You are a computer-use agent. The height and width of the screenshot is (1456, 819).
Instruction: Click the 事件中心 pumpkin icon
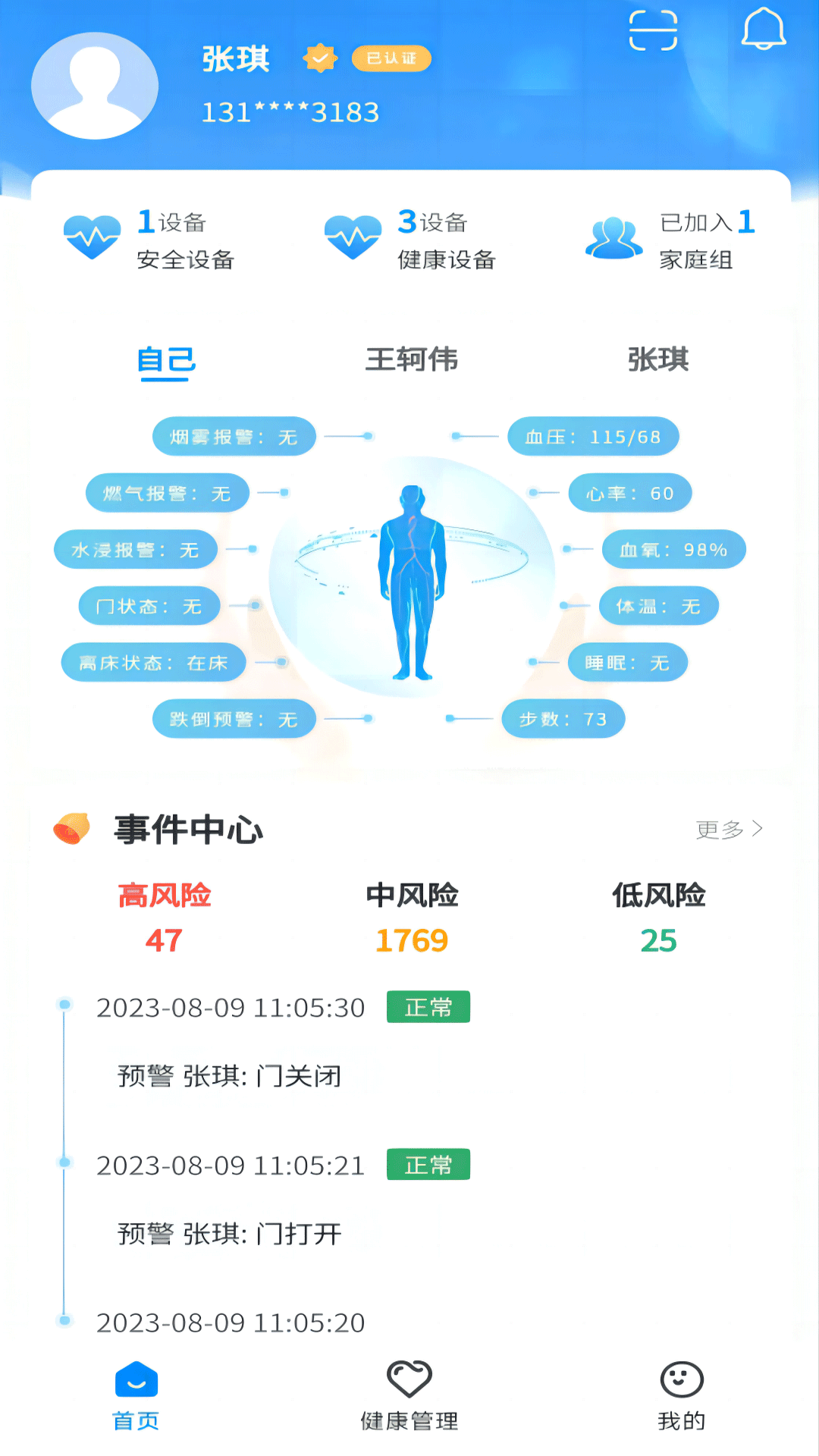pos(72,829)
